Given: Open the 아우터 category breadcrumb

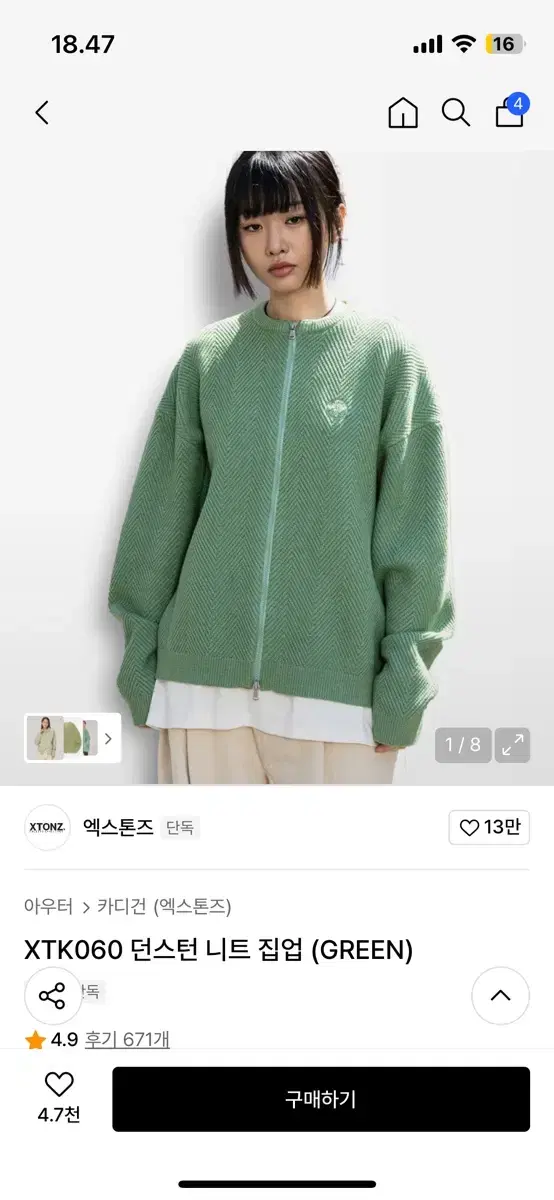Looking at the screenshot, I should (x=48, y=906).
